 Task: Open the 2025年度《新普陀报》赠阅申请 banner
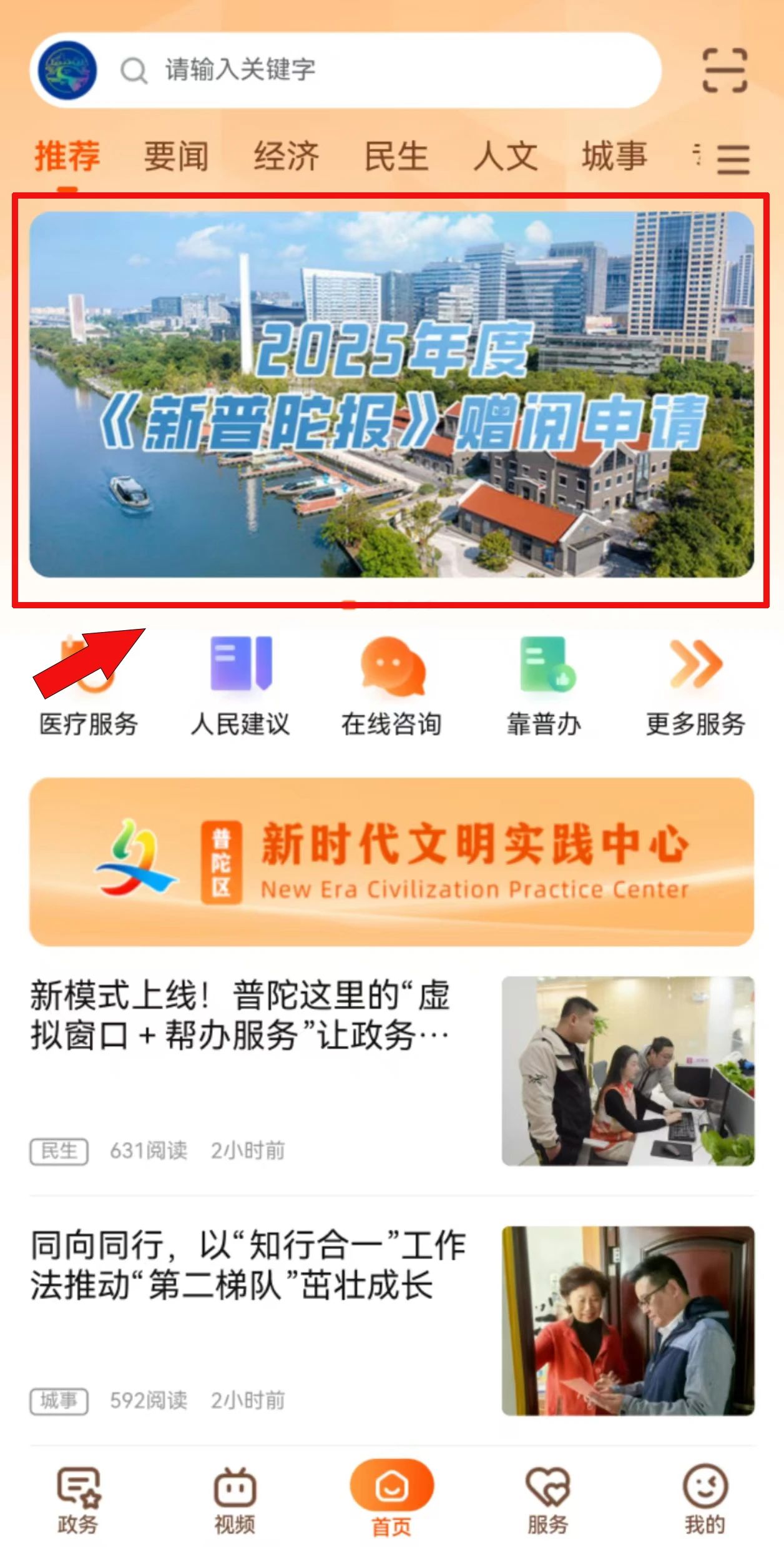pyautogui.click(x=391, y=395)
